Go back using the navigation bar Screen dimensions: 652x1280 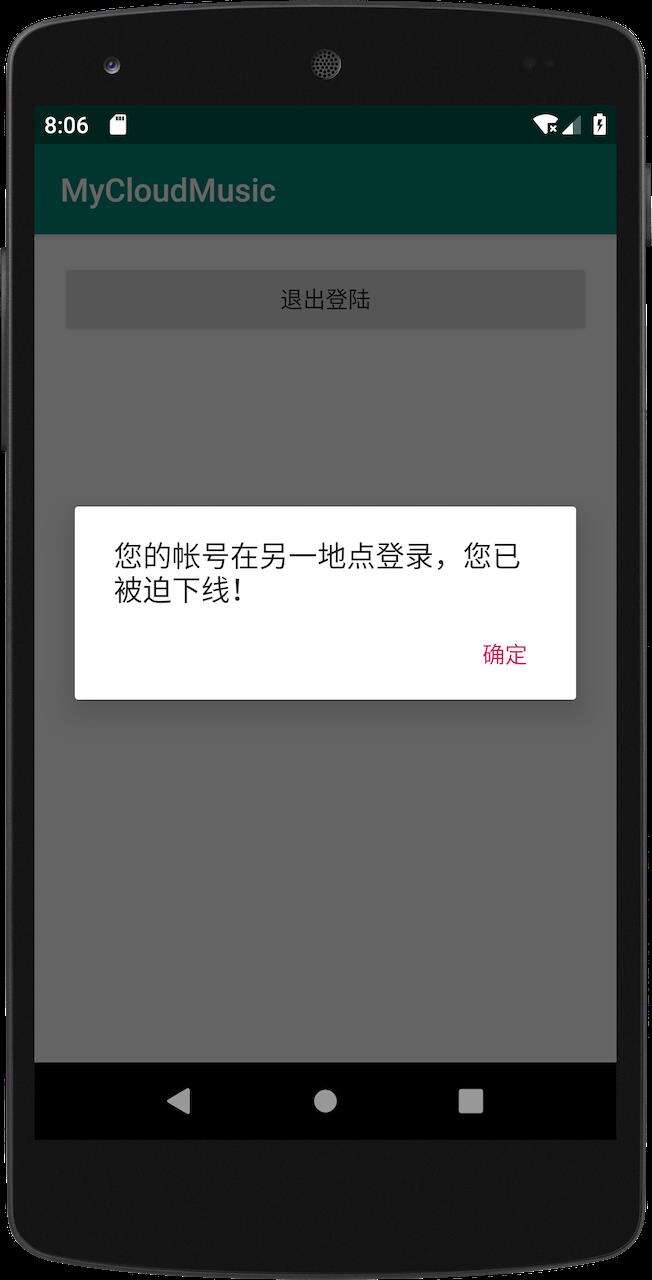(179, 1101)
